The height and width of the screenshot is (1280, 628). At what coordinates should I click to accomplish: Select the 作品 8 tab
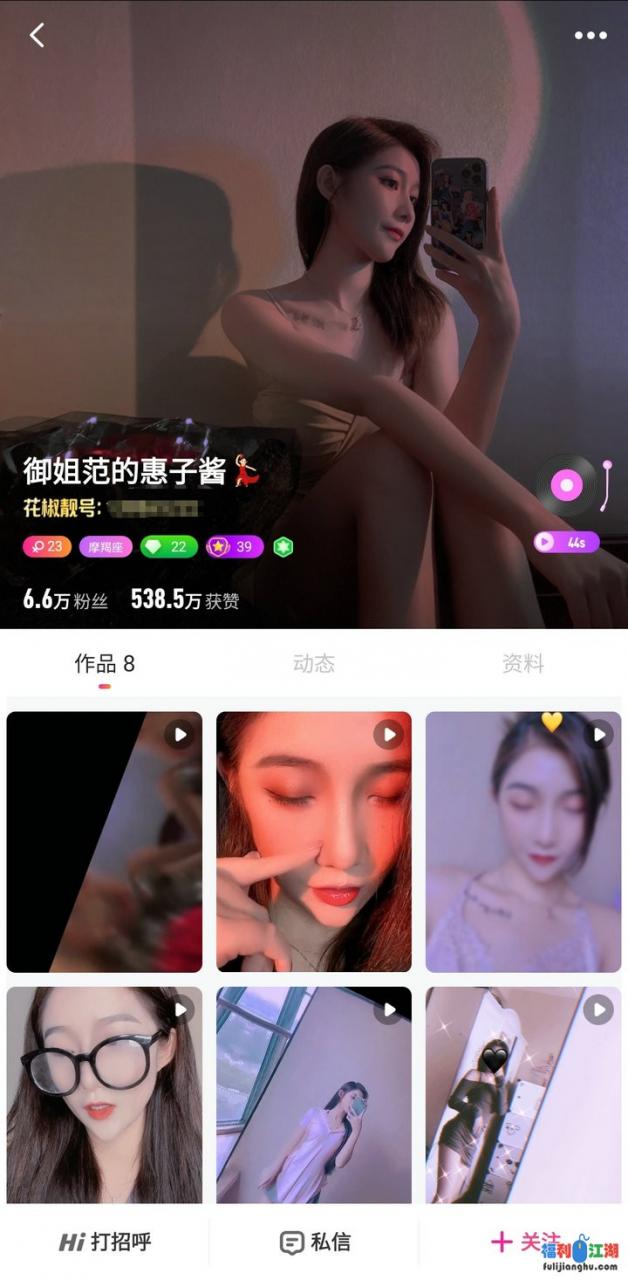(x=104, y=663)
